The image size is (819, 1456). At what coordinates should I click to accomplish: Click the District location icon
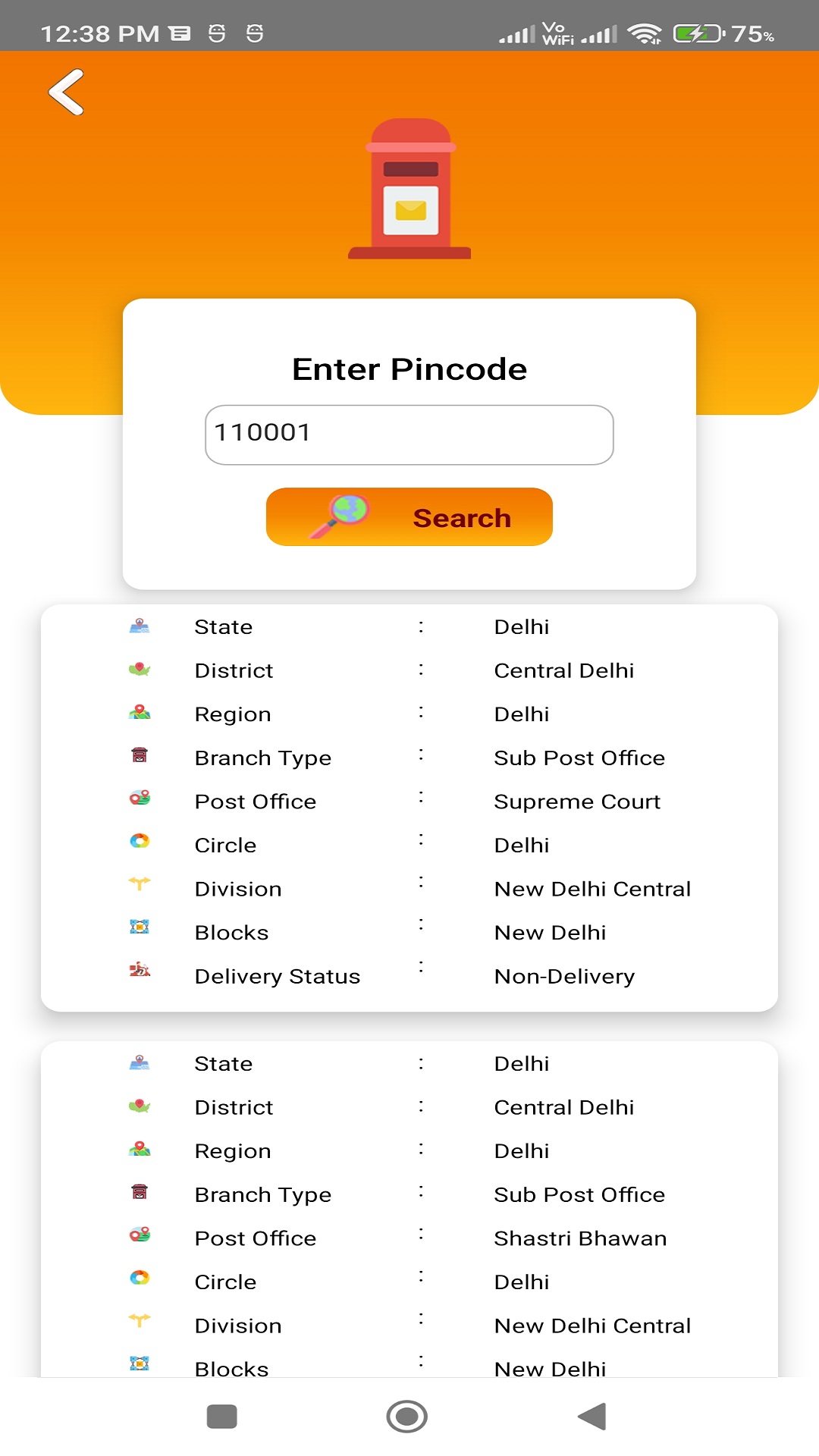(140, 669)
